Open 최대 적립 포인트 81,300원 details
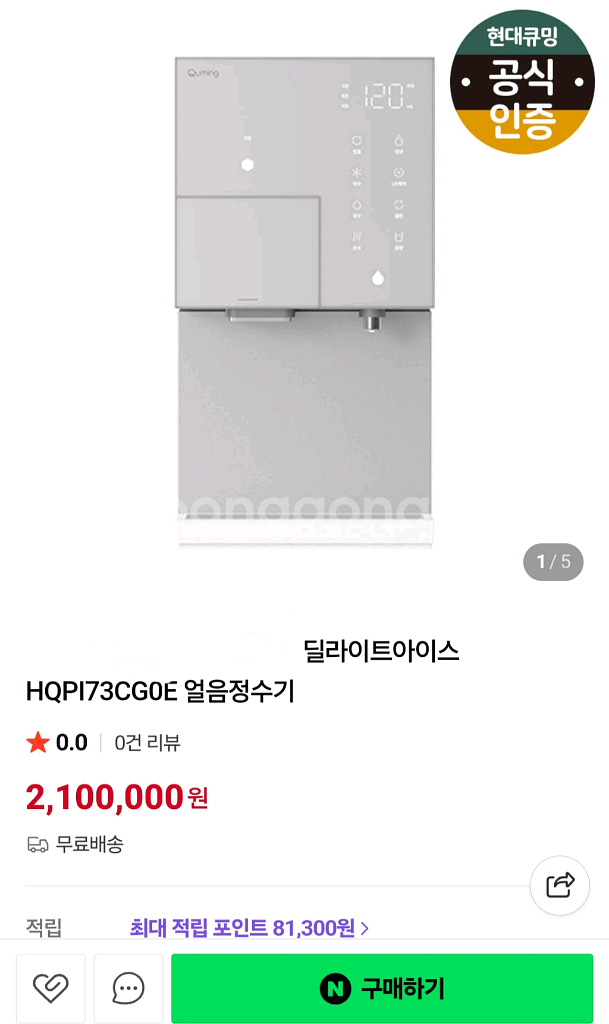The image size is (609, 1024). 249,928
